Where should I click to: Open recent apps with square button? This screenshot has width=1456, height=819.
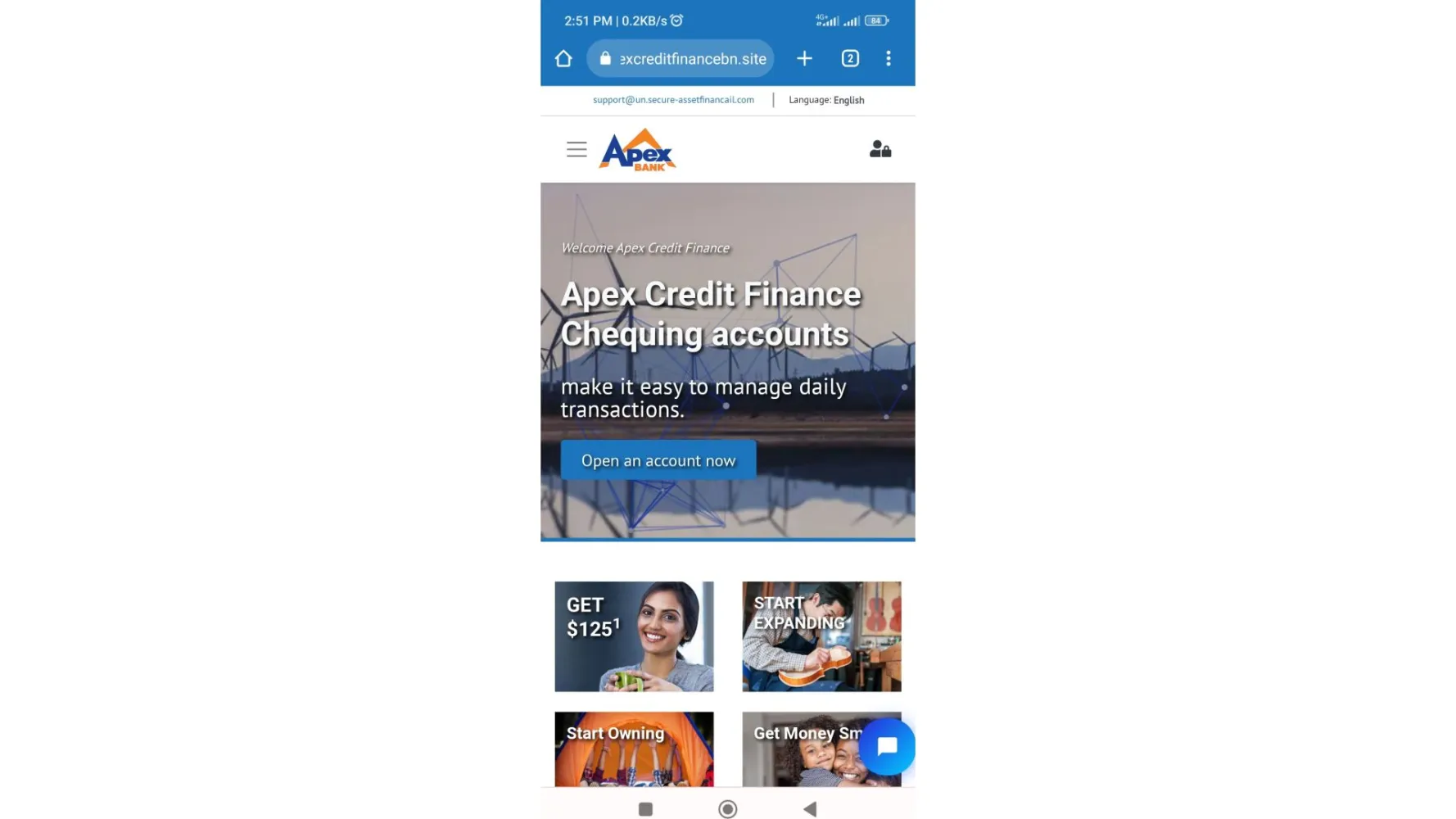click(x=645, y=809)
